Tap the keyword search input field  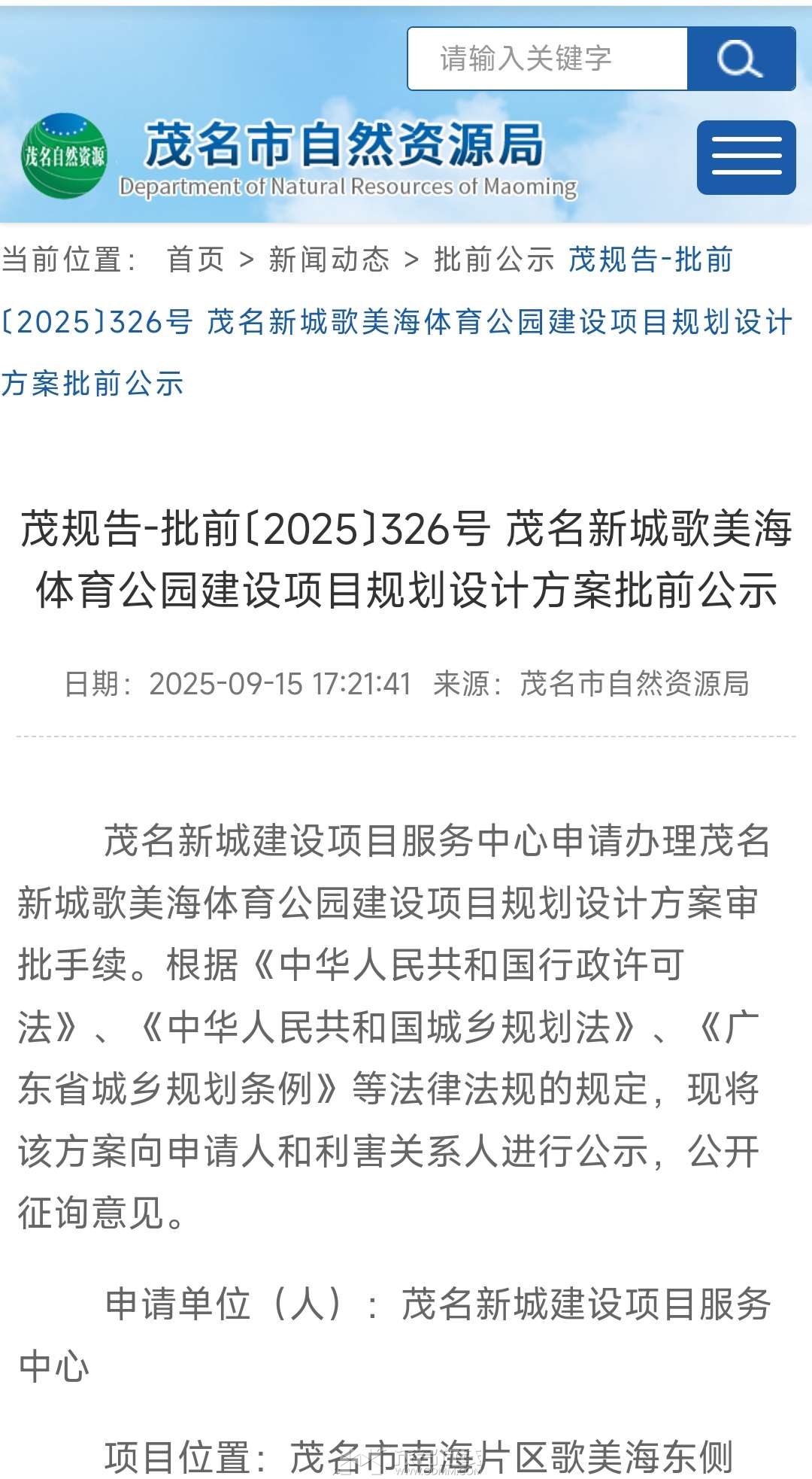tap(547, 59)
